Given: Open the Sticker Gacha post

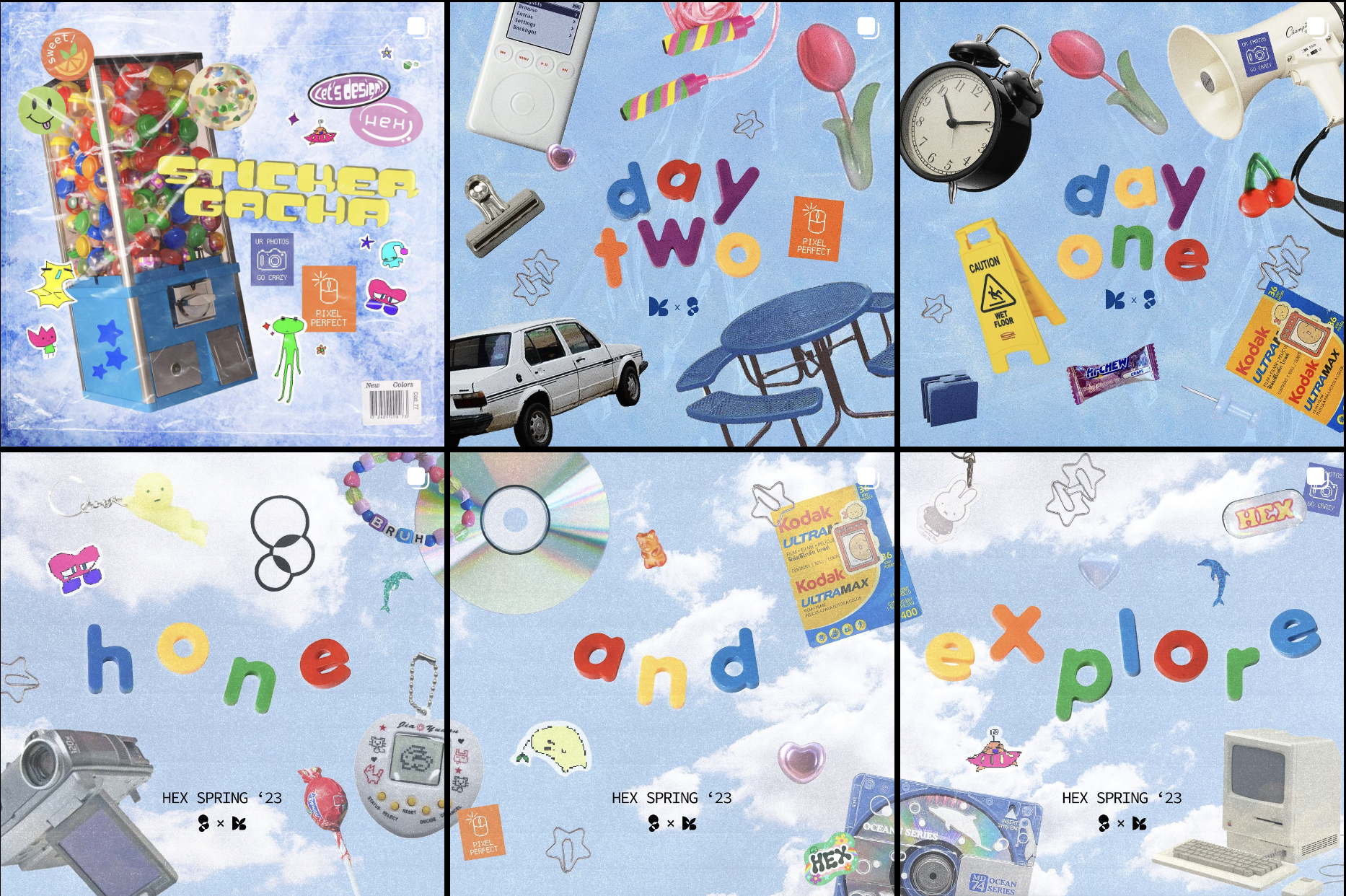Looking at the screenshot, I should [222, 224].
